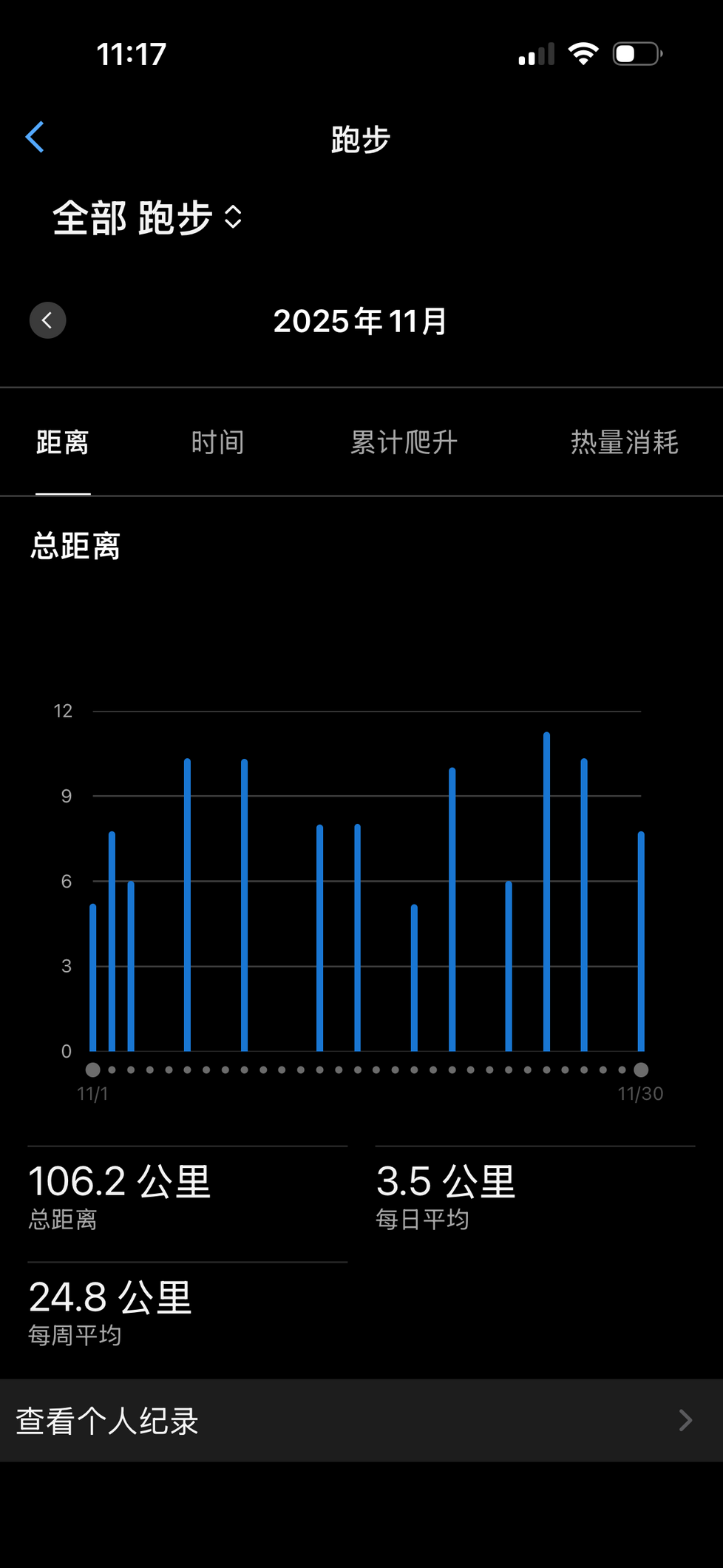The height and width of the screenshot is (1568, 723).
Task: Go to the previous month before 2025年11月
Action: 48,320
